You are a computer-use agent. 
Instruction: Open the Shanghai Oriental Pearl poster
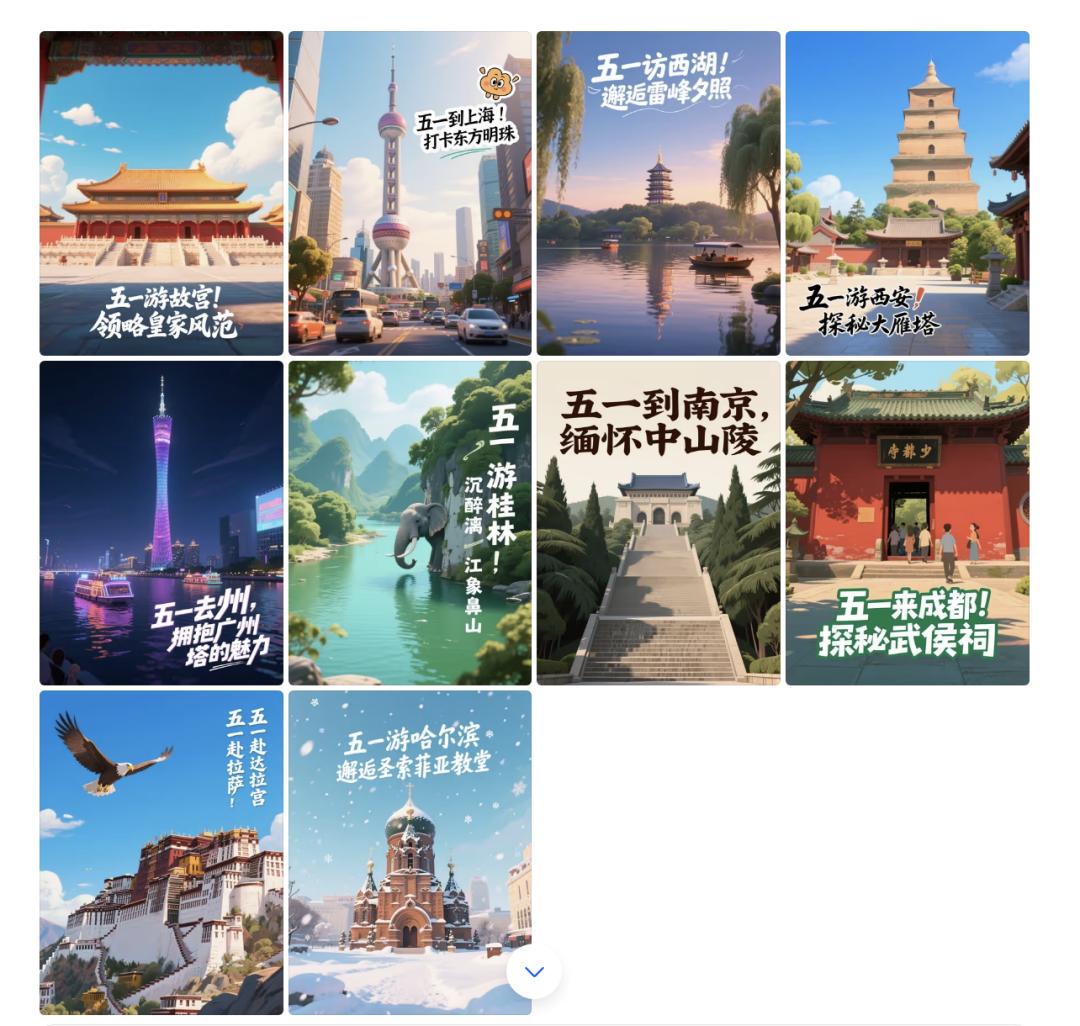pos(410,193)
